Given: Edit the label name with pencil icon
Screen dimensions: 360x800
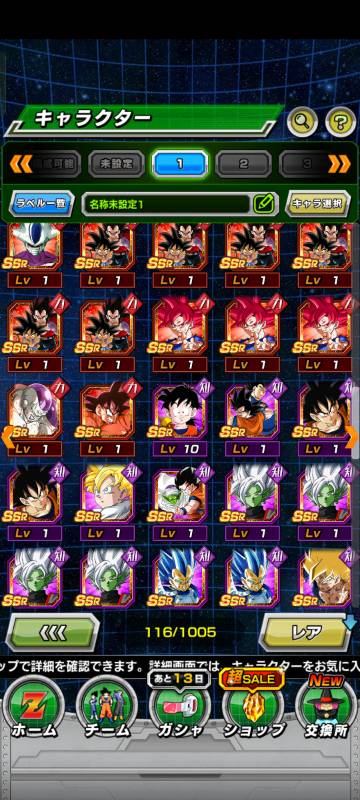Looking at the screenshot, I should (264, 204).
